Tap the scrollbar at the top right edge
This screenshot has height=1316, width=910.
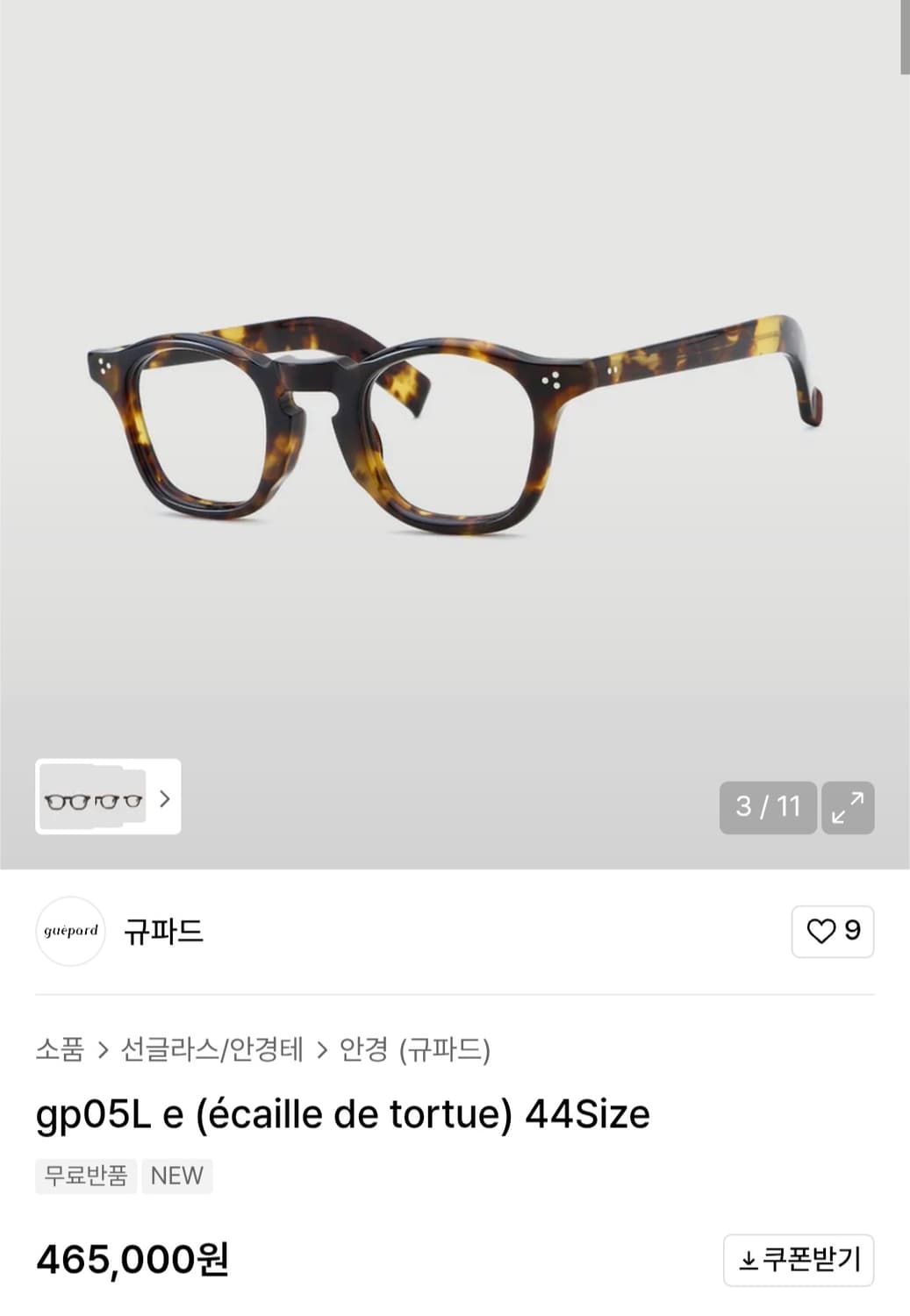point(904,35)
